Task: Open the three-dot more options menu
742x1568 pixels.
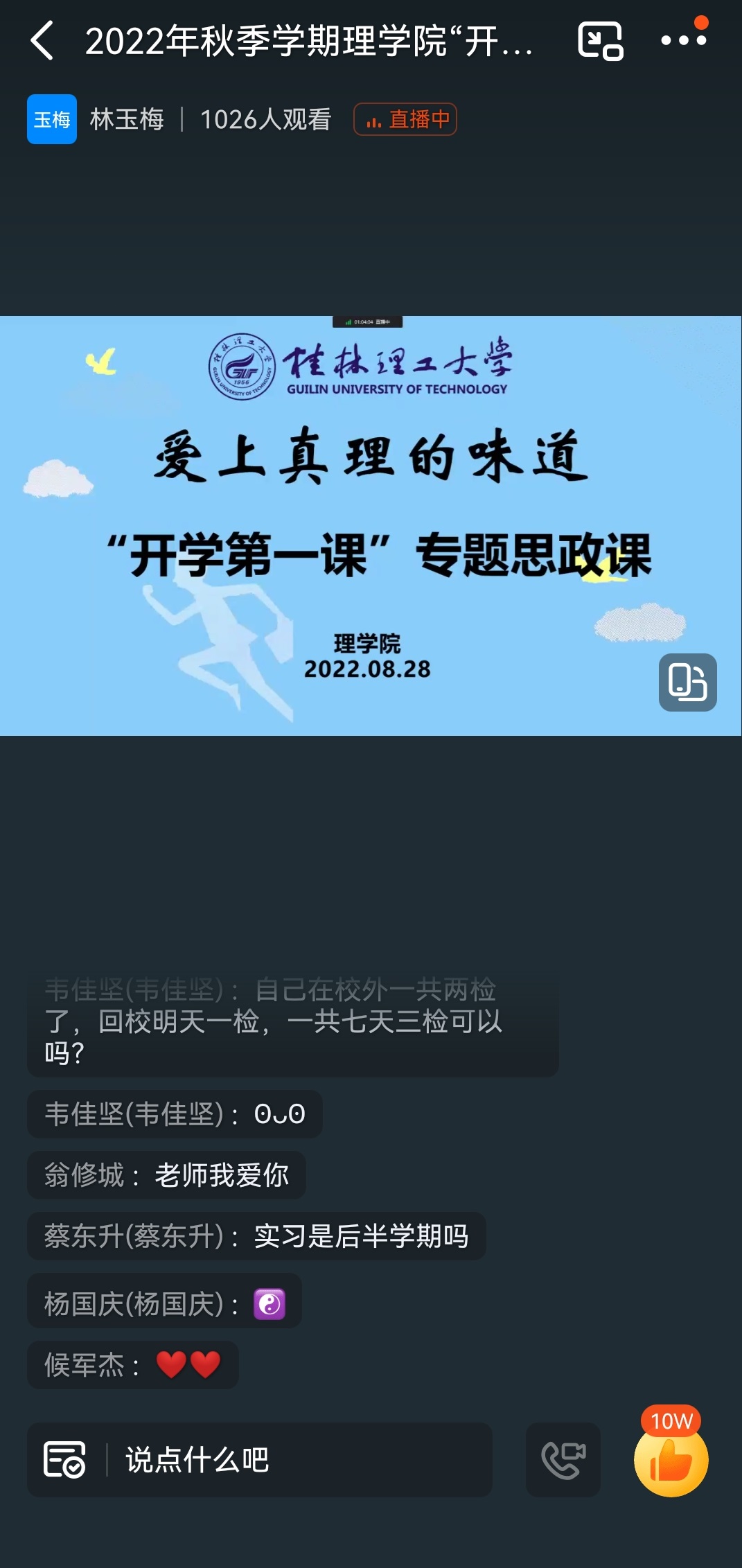Action: click(x=683, y=41)
